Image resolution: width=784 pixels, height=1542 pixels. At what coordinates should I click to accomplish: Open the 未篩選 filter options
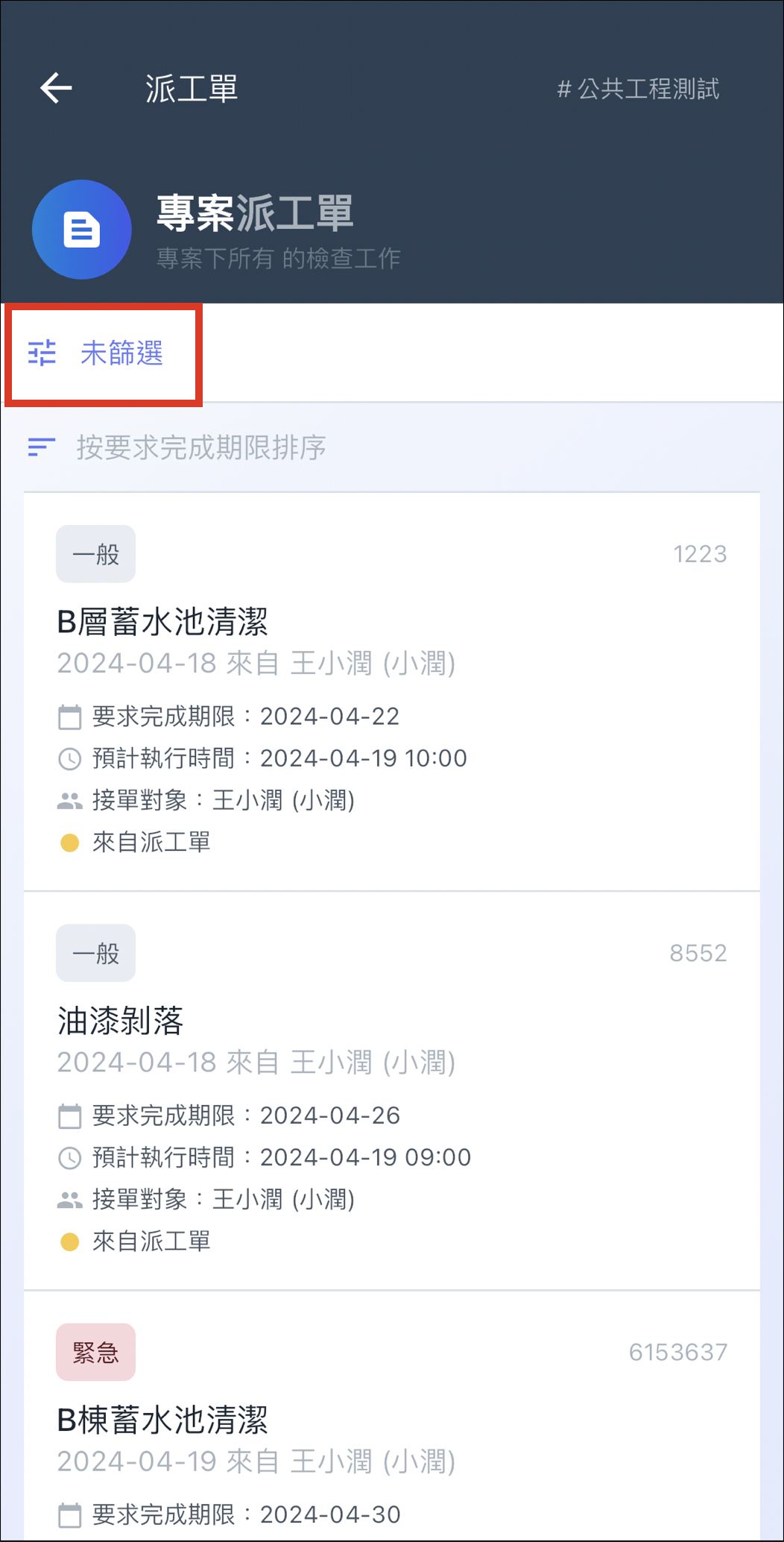tap(102, 353)
